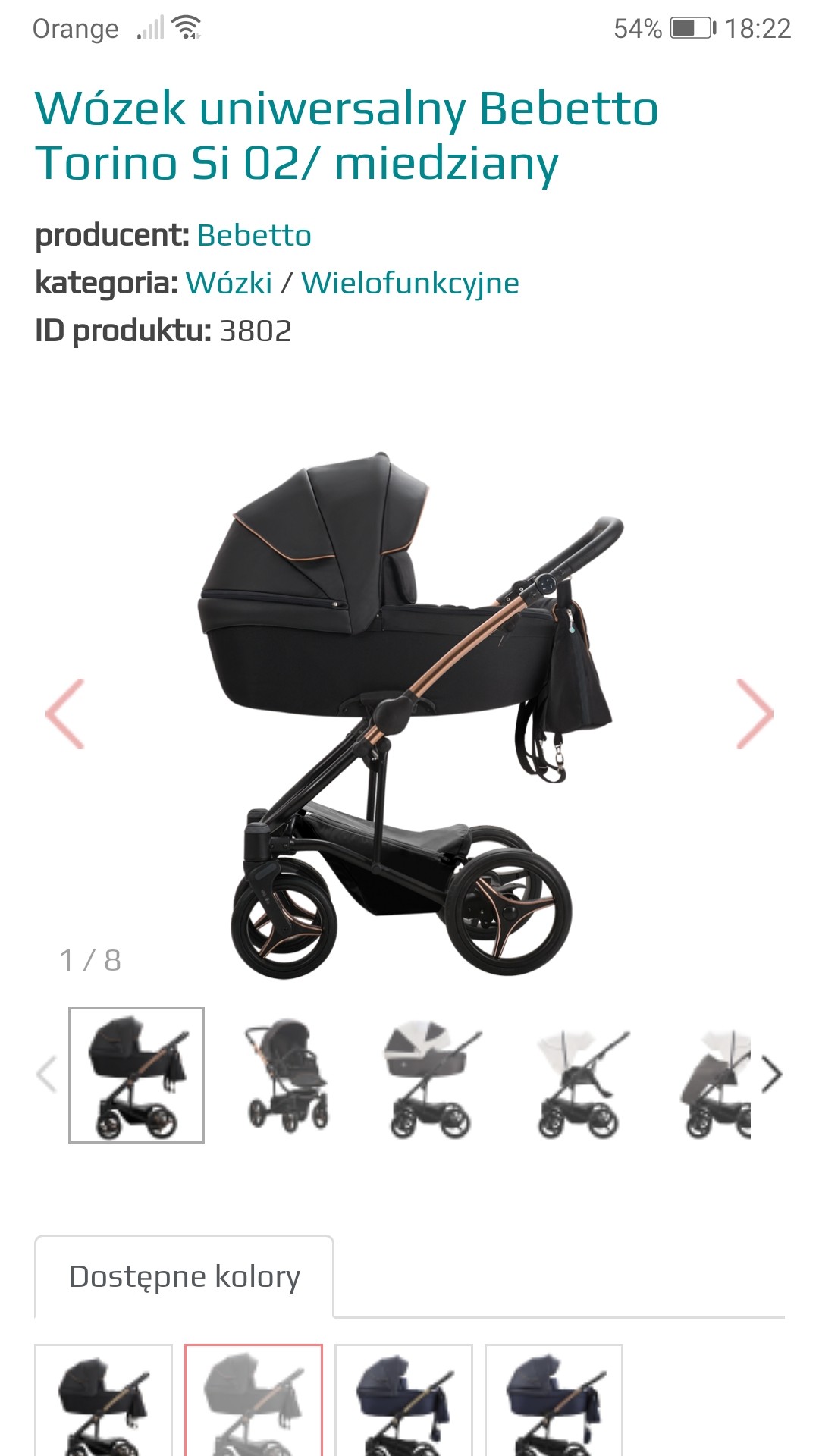Open the Dostępne kolory tab
The height and width of the screenshot is (1456, 819).
click(x=184, y=1277)
